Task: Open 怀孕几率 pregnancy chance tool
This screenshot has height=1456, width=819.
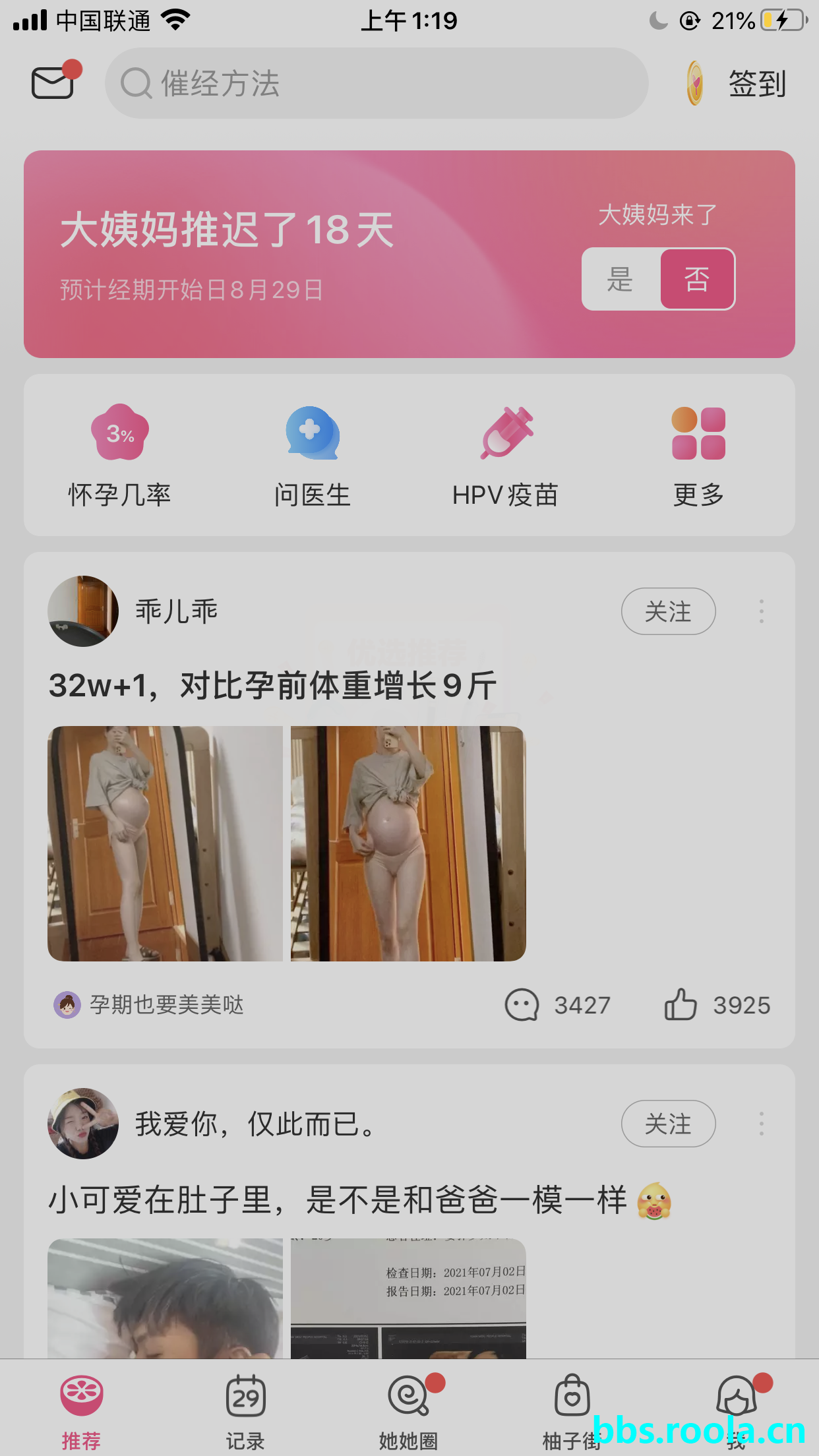Action: point(119,455)
